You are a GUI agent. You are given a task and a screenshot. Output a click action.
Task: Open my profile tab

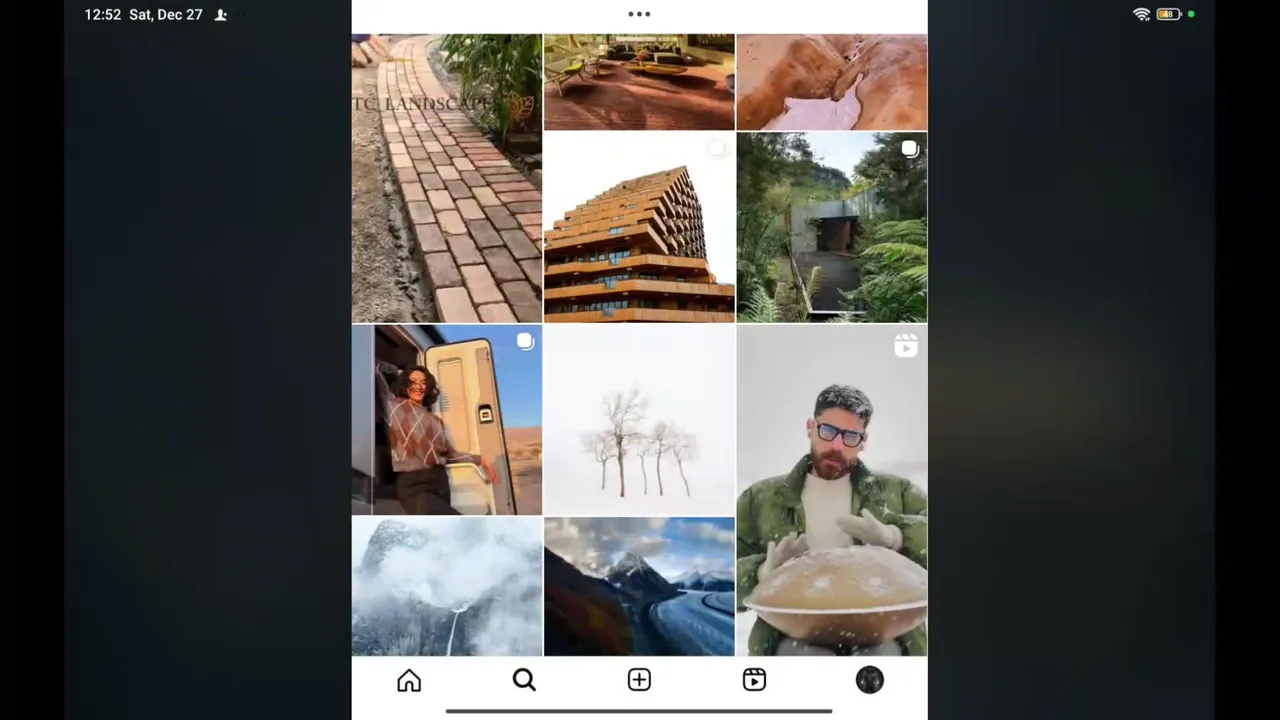click(869, 681)
